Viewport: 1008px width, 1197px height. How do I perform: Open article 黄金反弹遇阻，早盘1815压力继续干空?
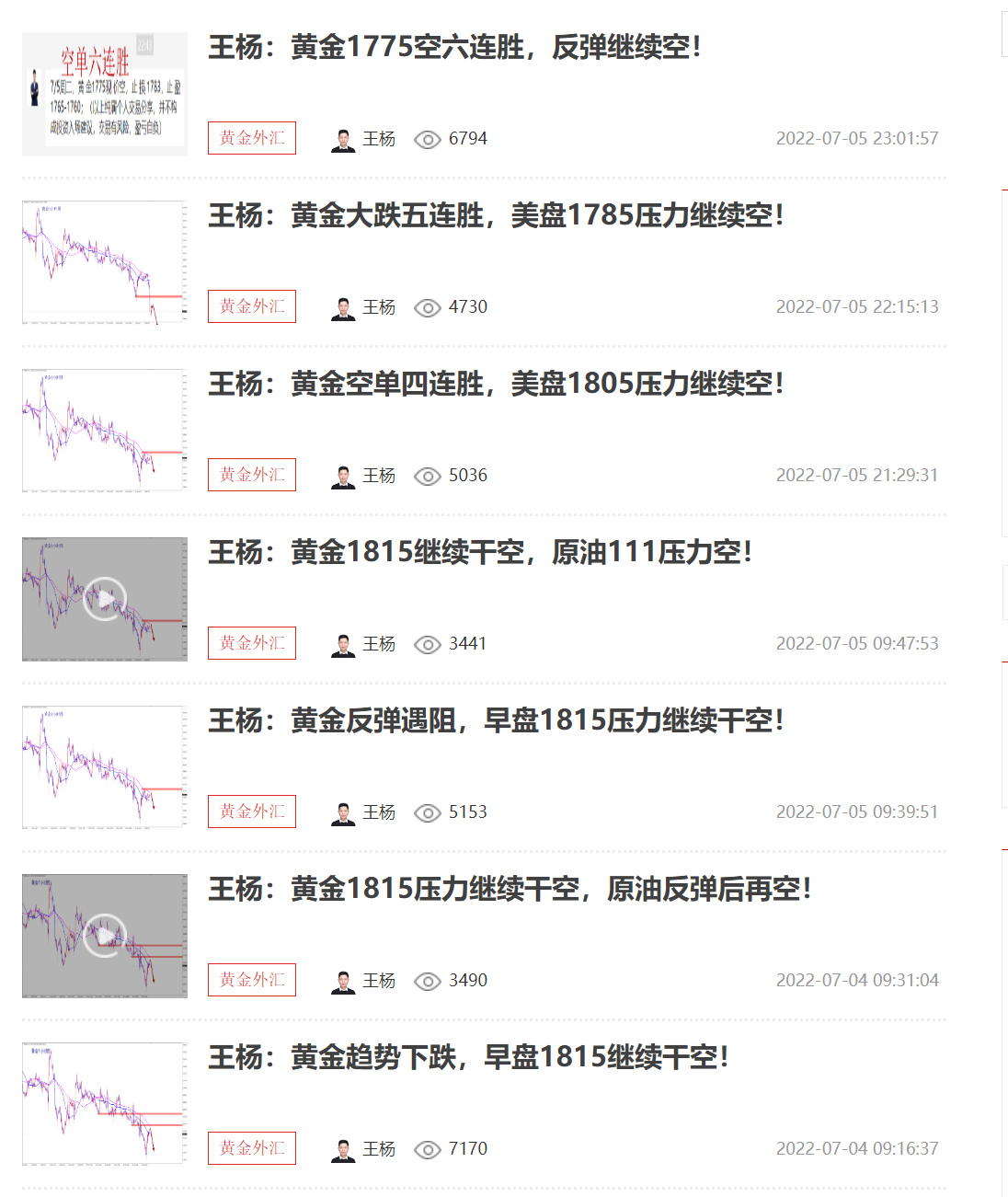click(x=496, y=720)
